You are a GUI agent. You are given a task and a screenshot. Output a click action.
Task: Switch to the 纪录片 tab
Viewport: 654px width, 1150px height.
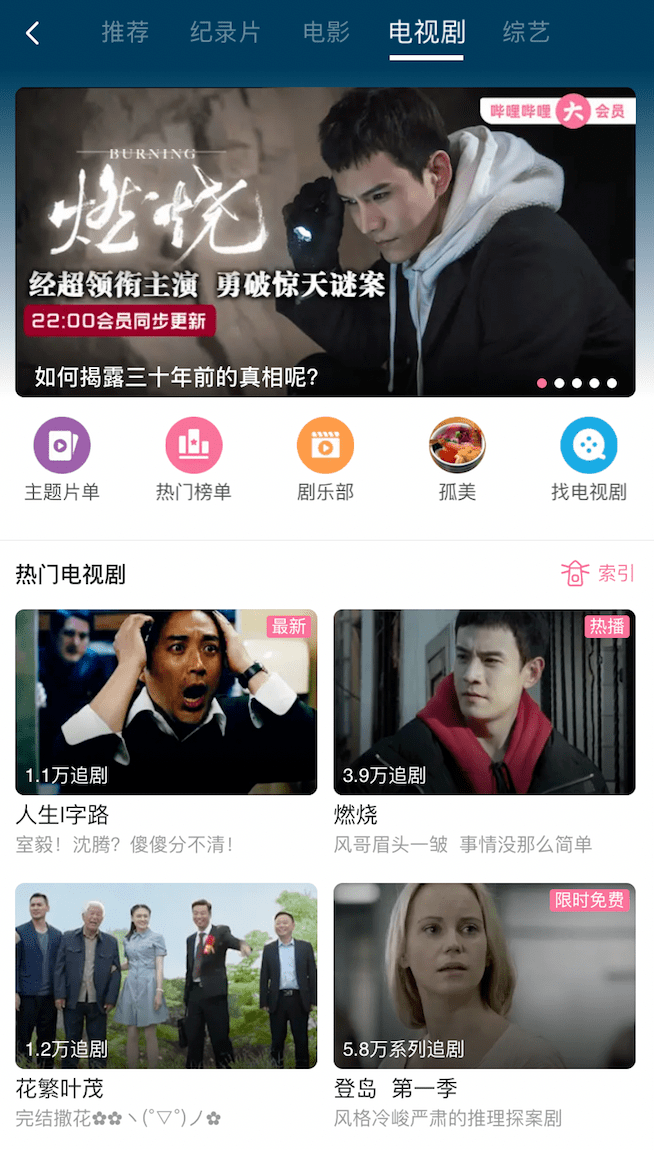click(x=225, y=32)
